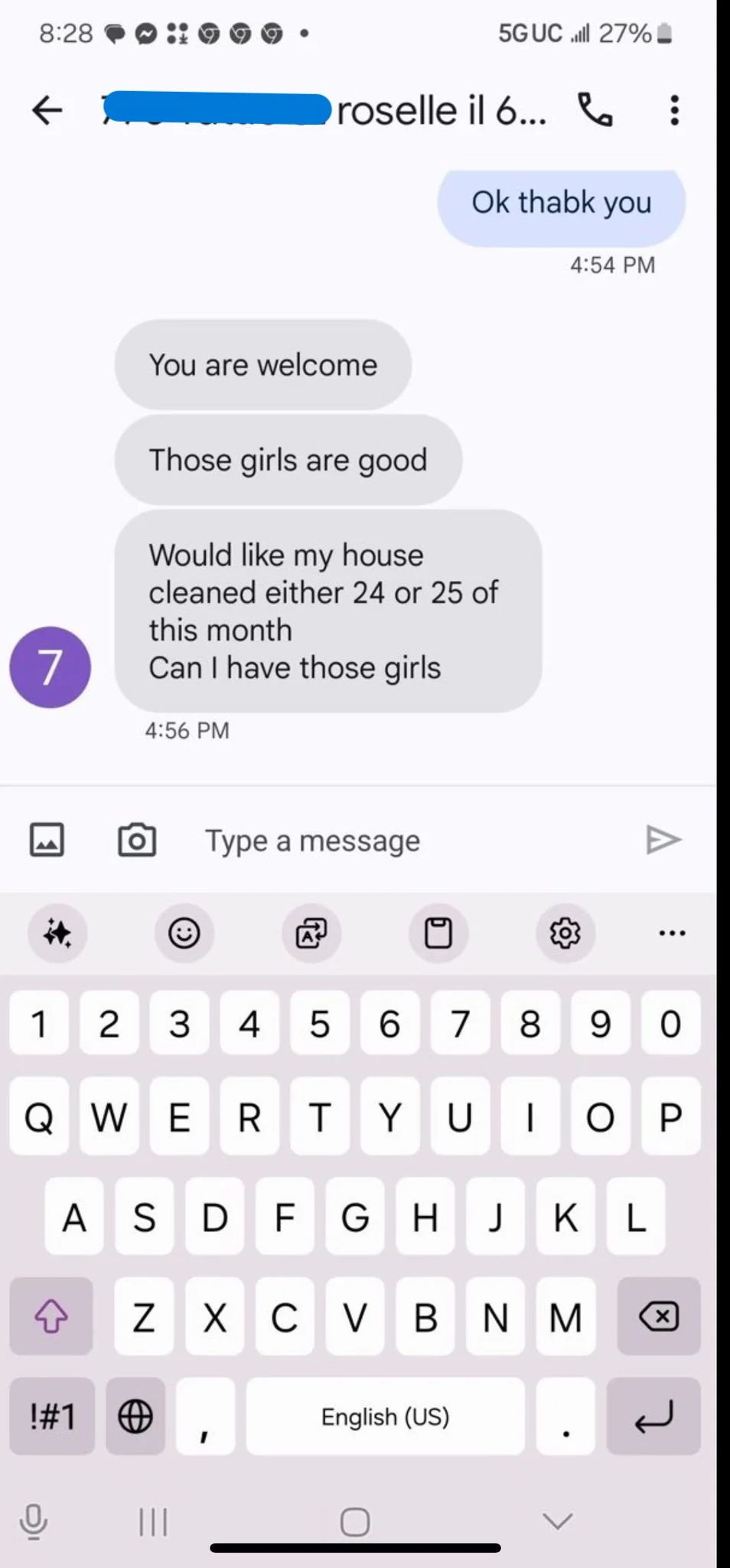Open the camera to attach a photo
The width and height of the screenshot is (730, 1568).
[137, 840]
